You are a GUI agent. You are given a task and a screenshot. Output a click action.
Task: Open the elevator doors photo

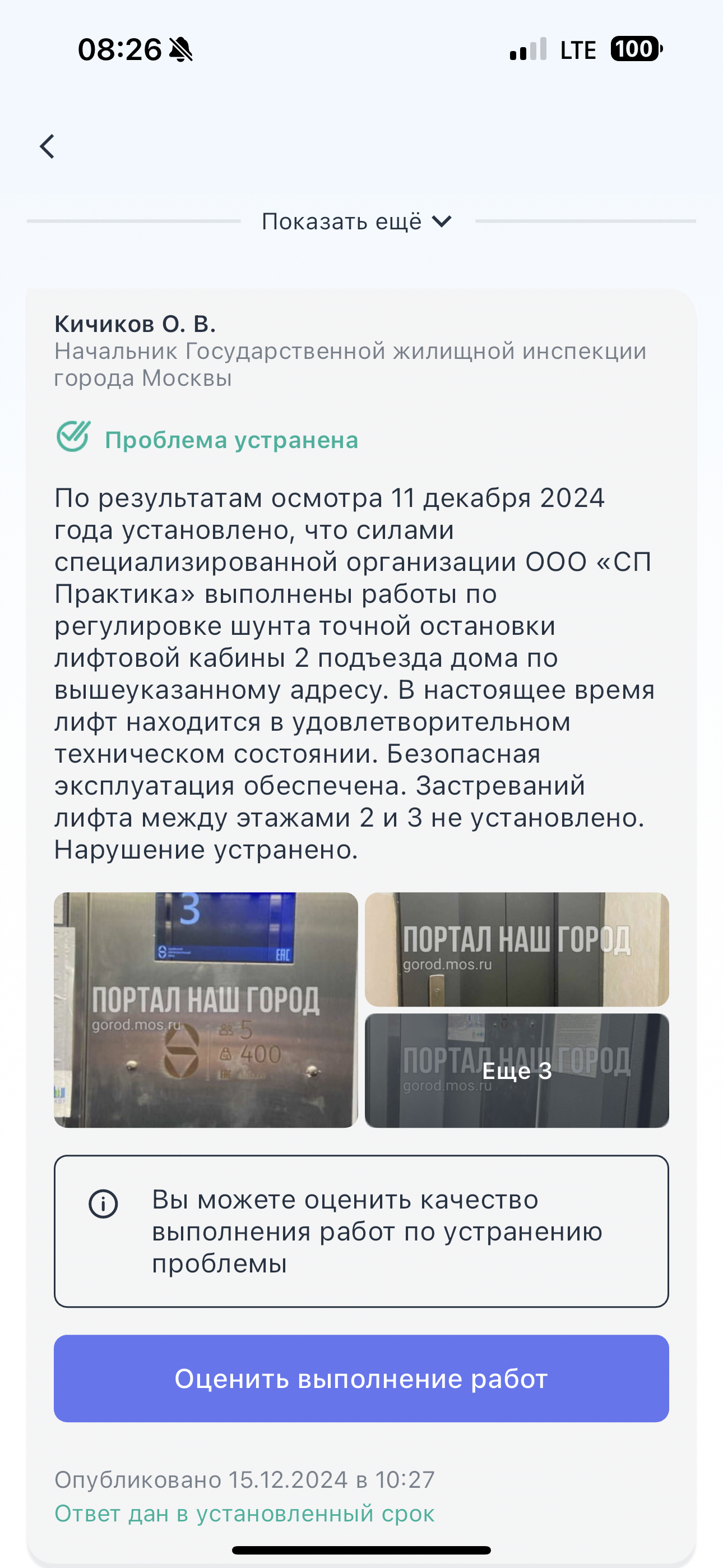(x=516, y=948)
